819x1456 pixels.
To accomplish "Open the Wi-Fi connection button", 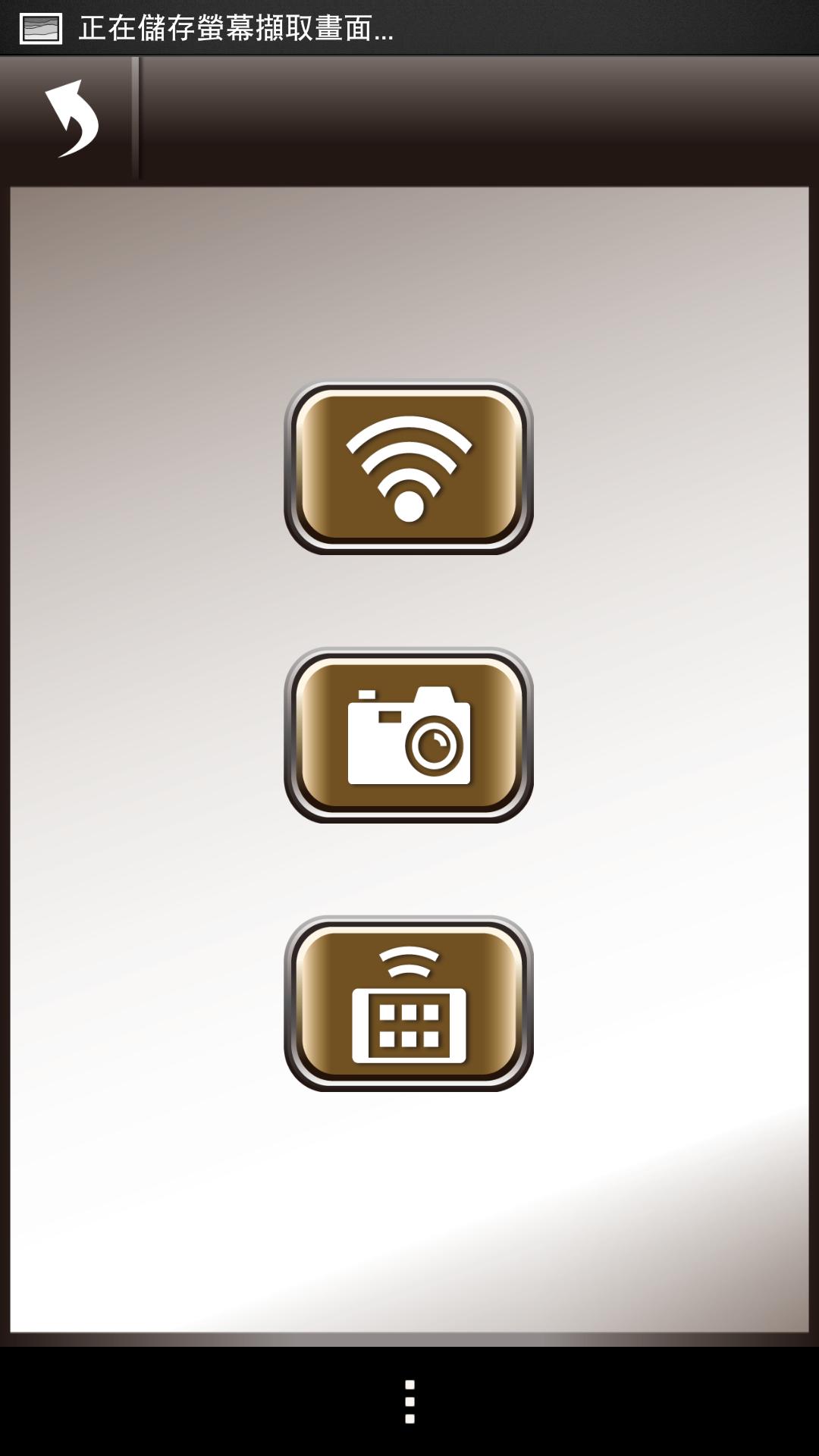I will [409, 467].
